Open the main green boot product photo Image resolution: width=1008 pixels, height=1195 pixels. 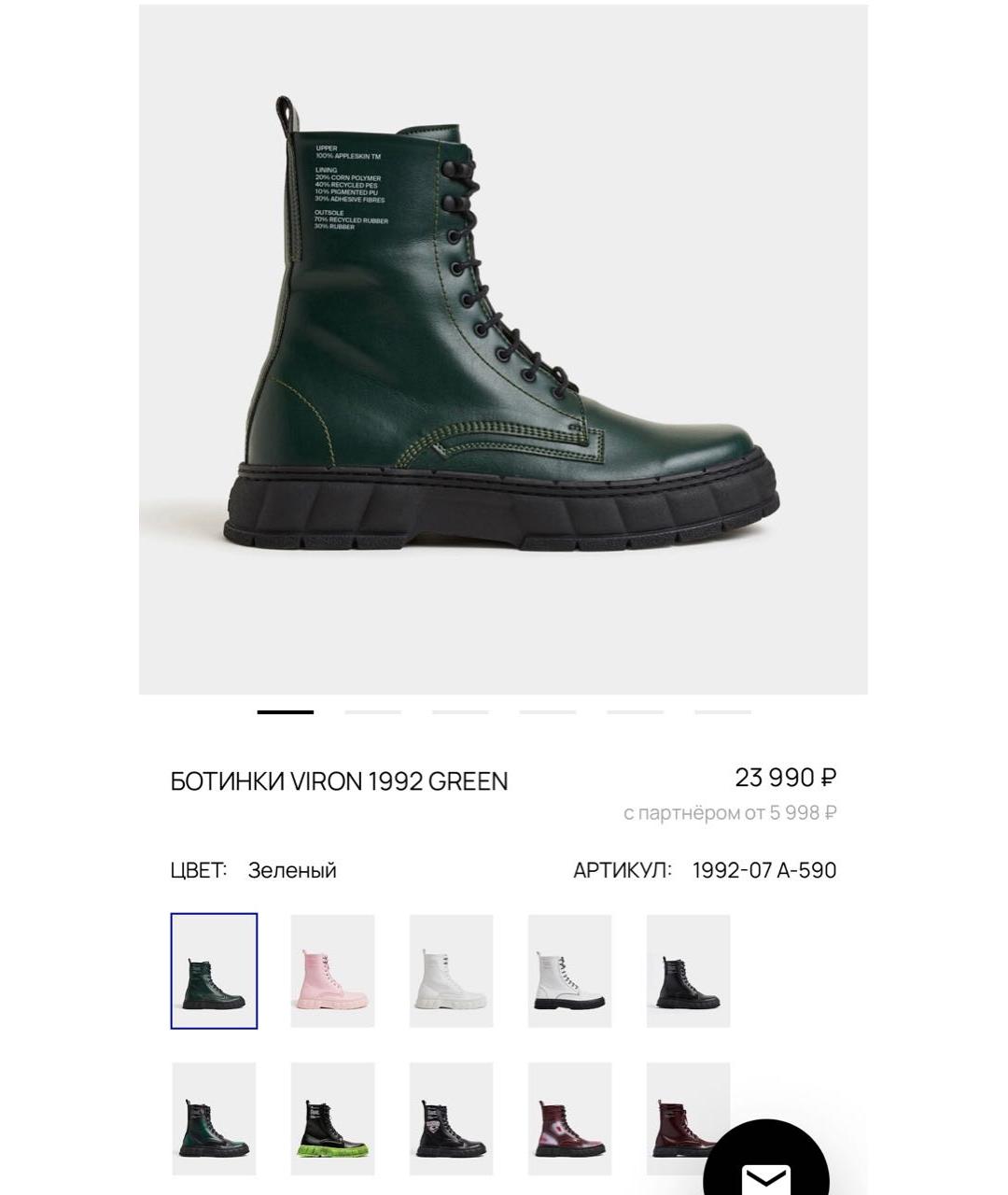pyautogui.click(x=503, y=349)
